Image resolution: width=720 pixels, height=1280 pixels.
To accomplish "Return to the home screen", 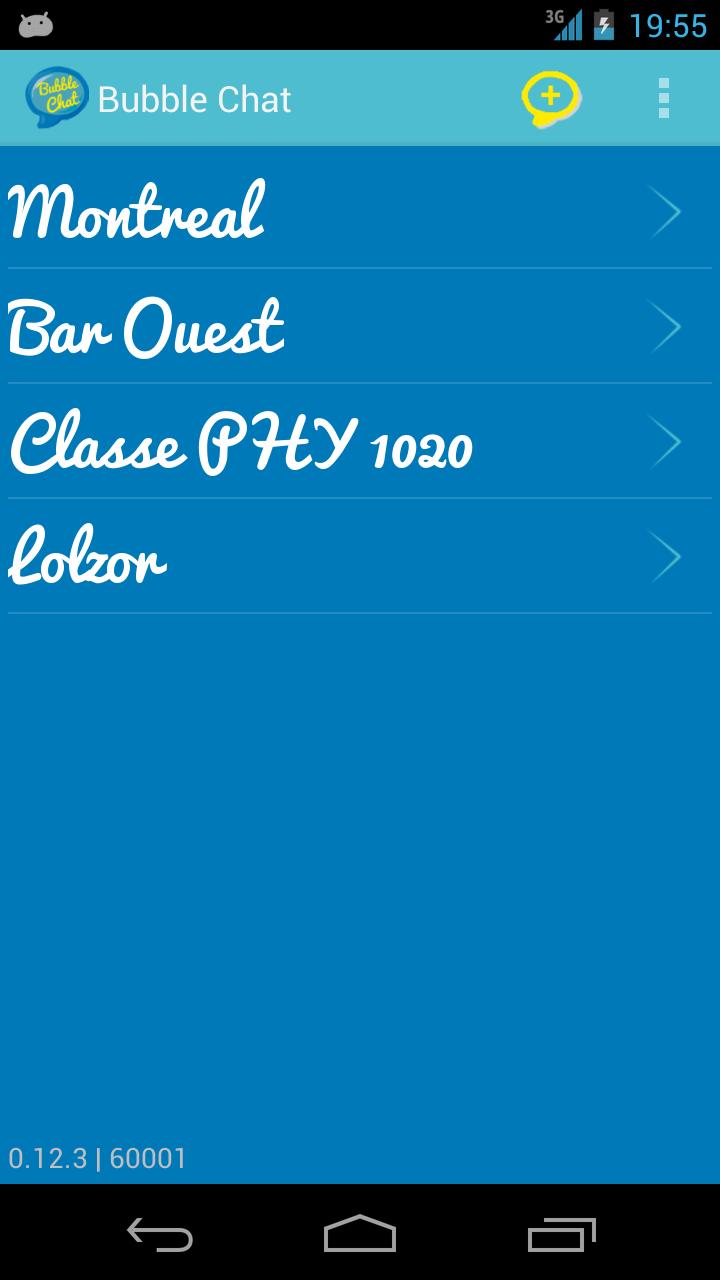I will (x=360, y=1234).
